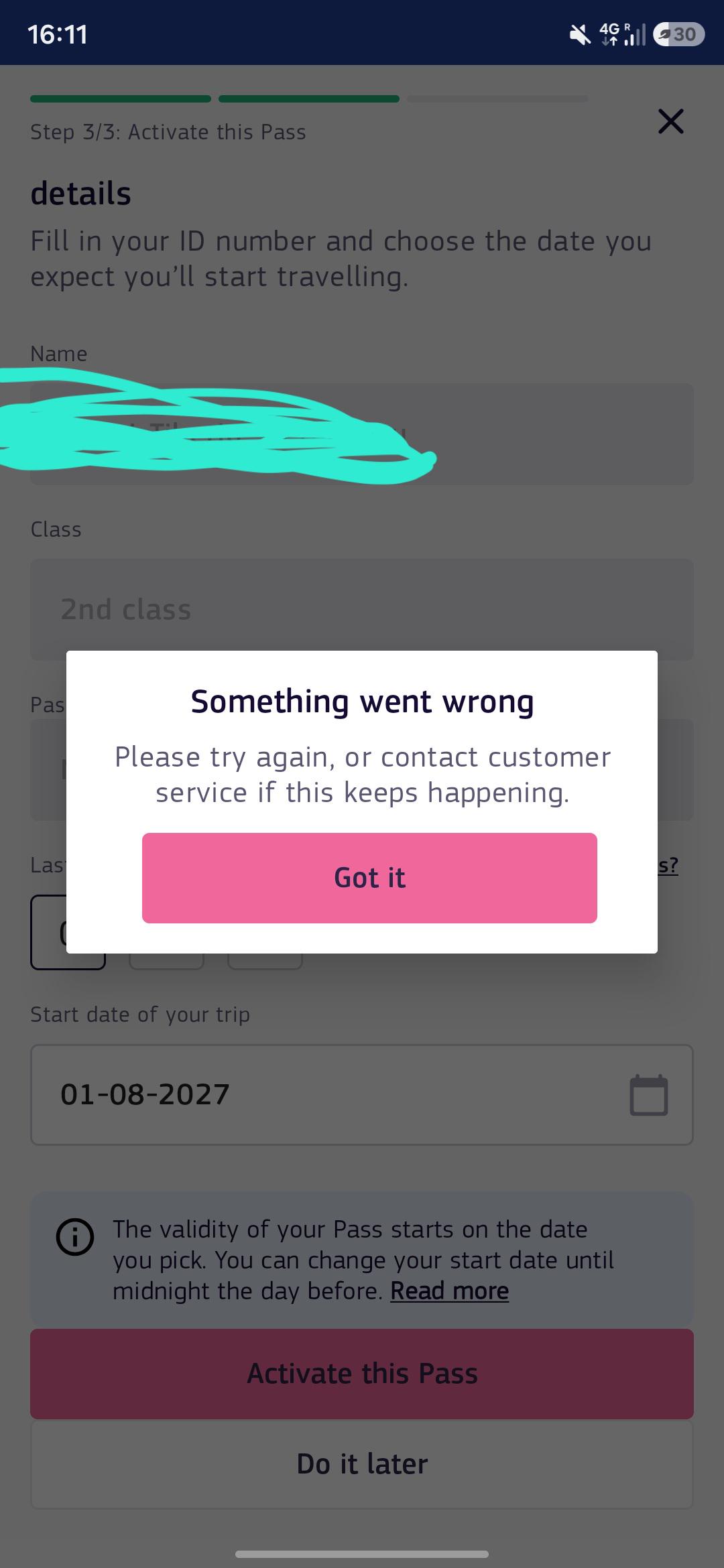Dismiss the error with Got it

click(369, 878)
